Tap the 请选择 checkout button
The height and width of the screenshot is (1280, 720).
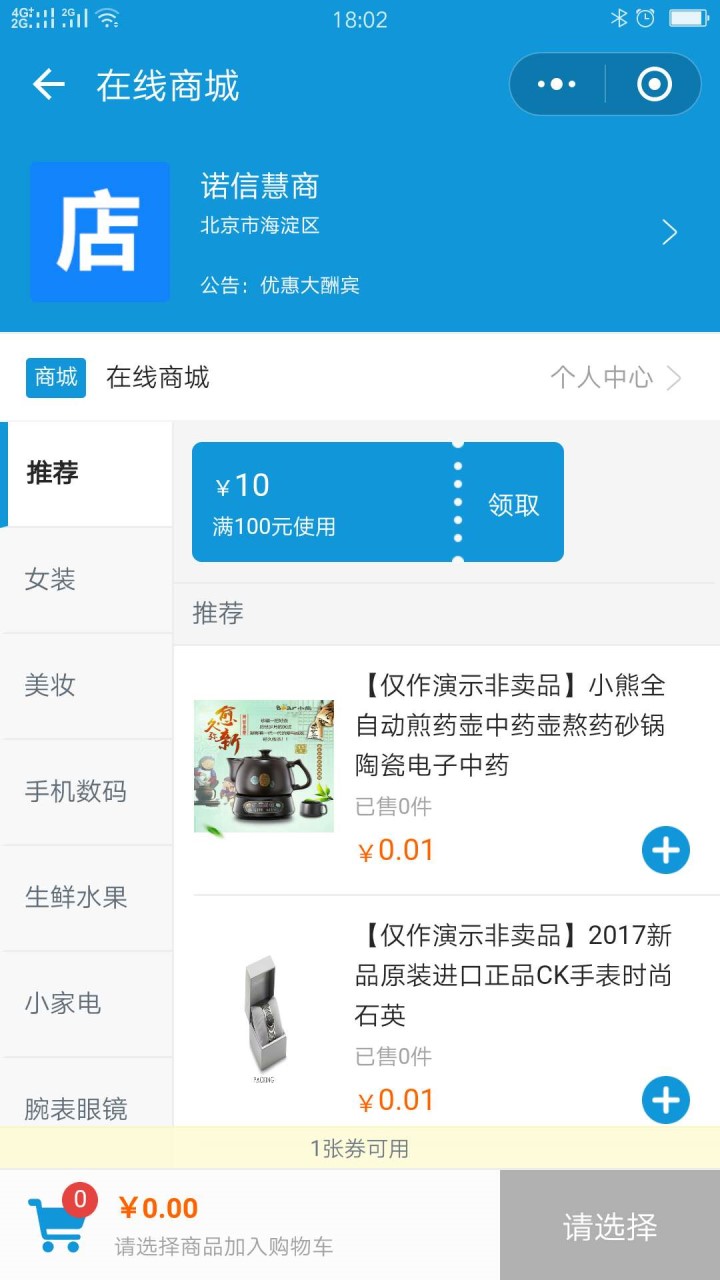pyautogui.click(x=610, y=1226)
